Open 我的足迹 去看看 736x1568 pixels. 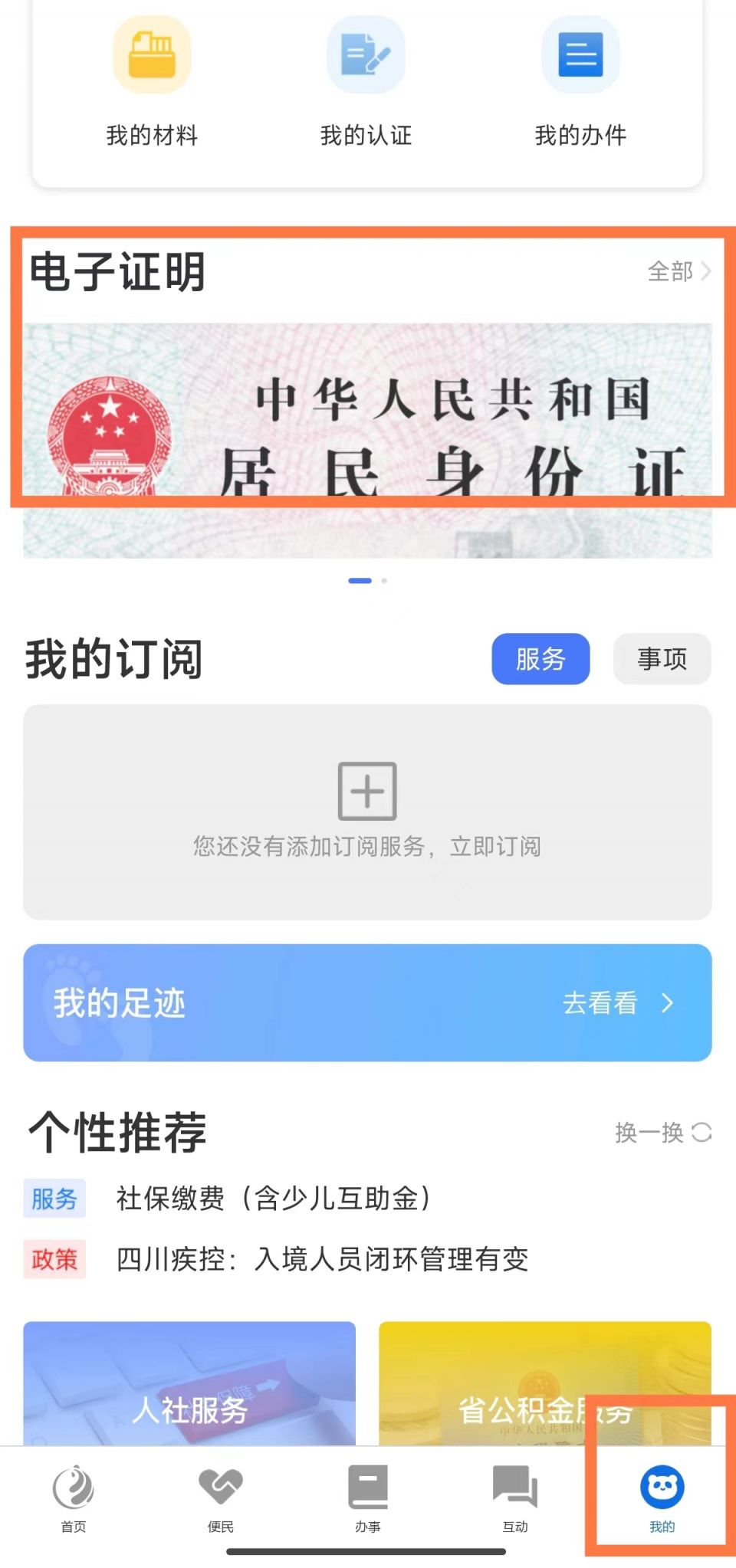point(617,1002)
